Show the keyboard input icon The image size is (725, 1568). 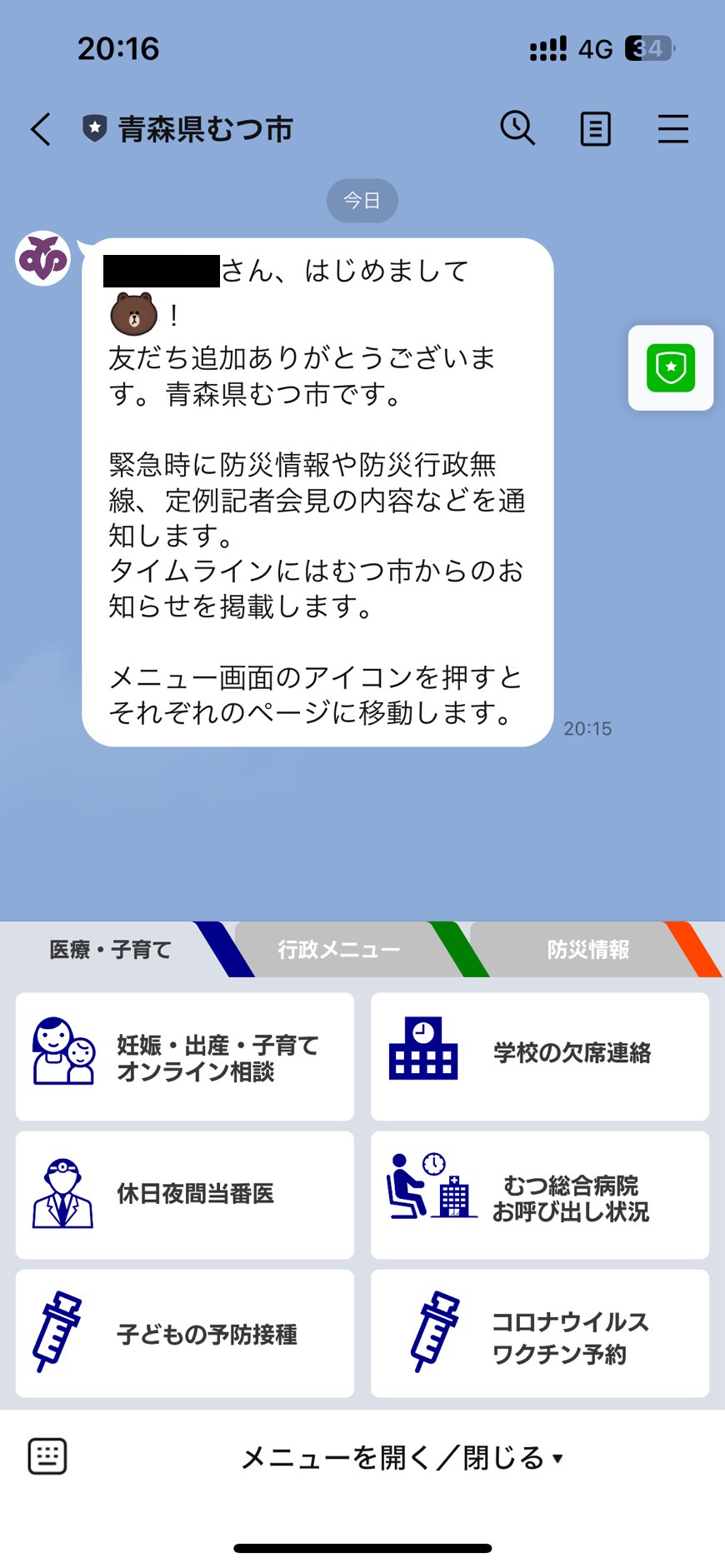click(x=47, y=1456)
